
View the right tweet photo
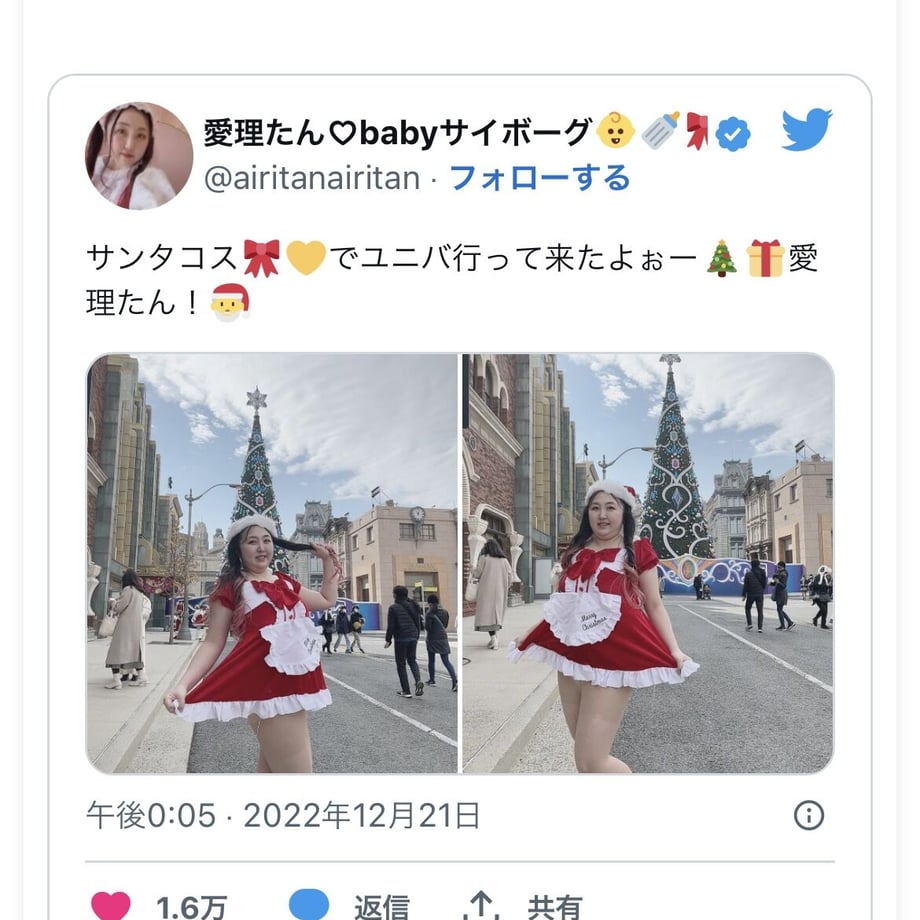coord(648,563)
